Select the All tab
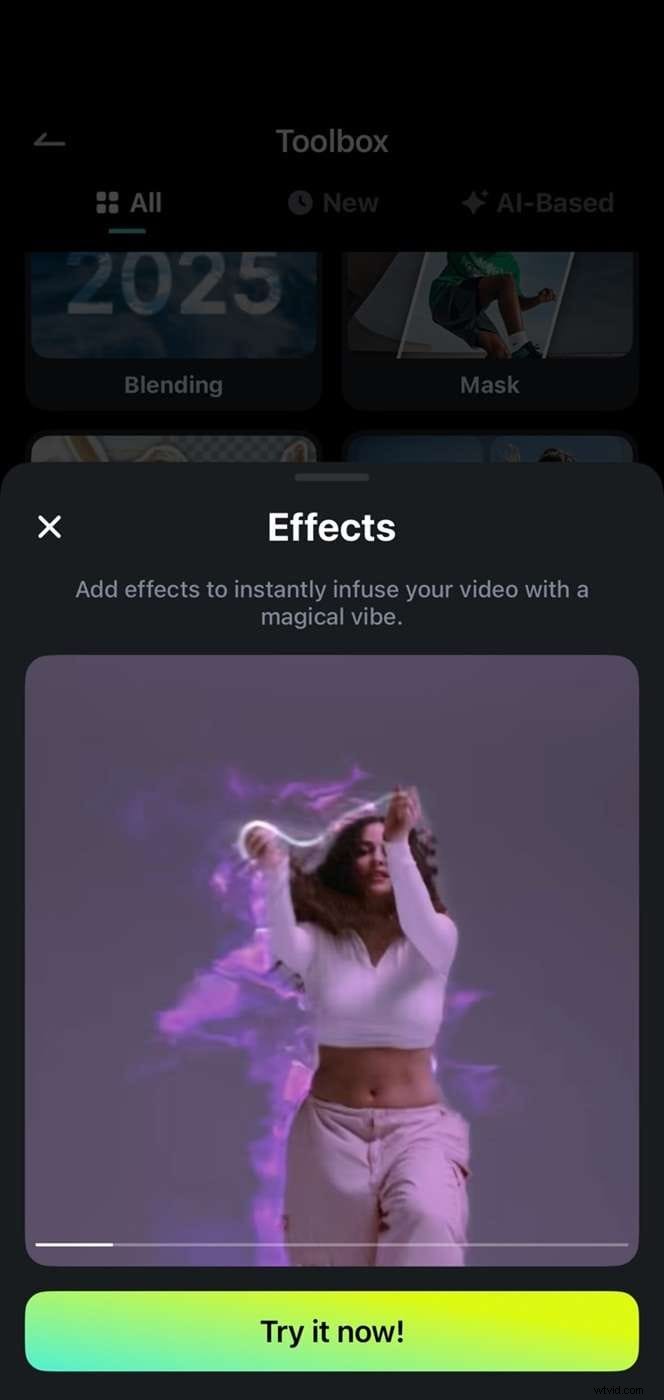The width and height of the screenshot is (664, 1400). 128,203
